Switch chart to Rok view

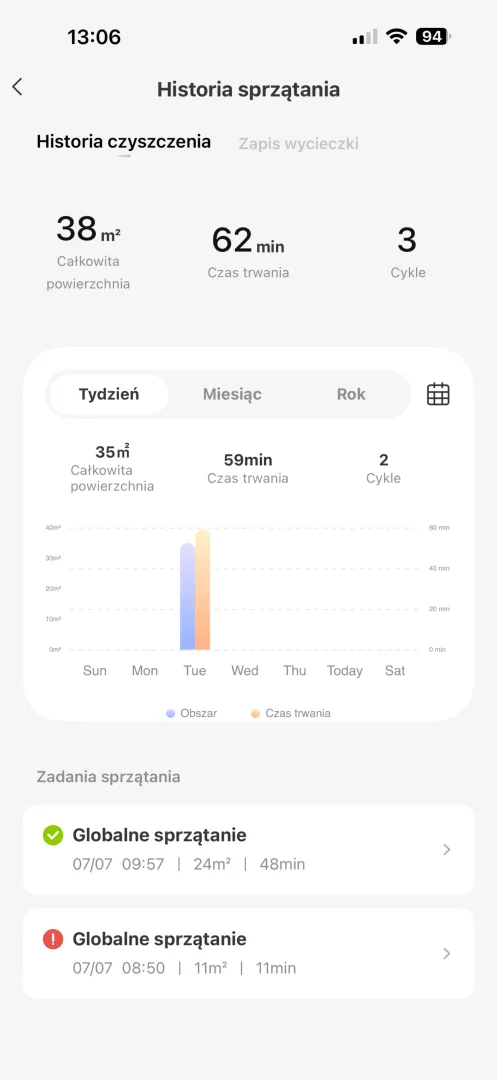pyautogui.click(x=351, y=394)
